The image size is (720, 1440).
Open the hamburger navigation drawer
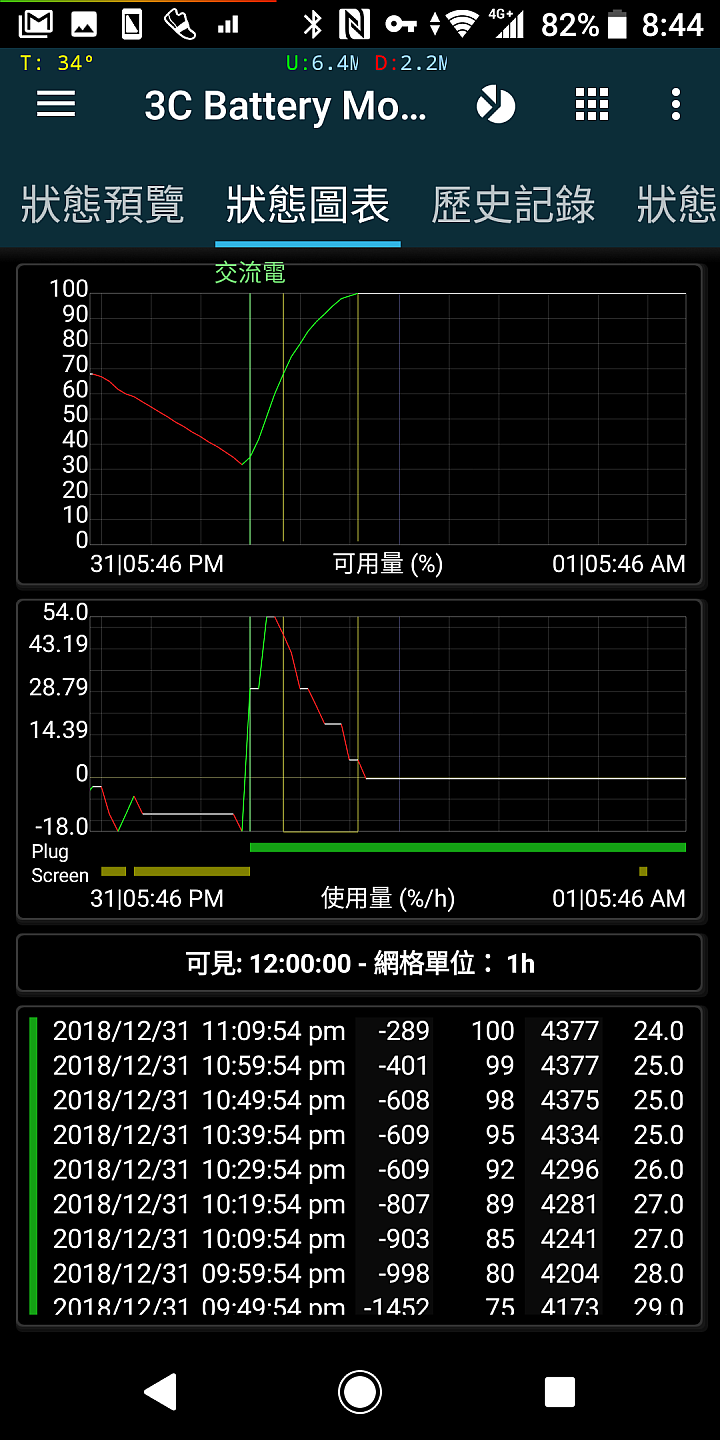(x=56, y=104)
